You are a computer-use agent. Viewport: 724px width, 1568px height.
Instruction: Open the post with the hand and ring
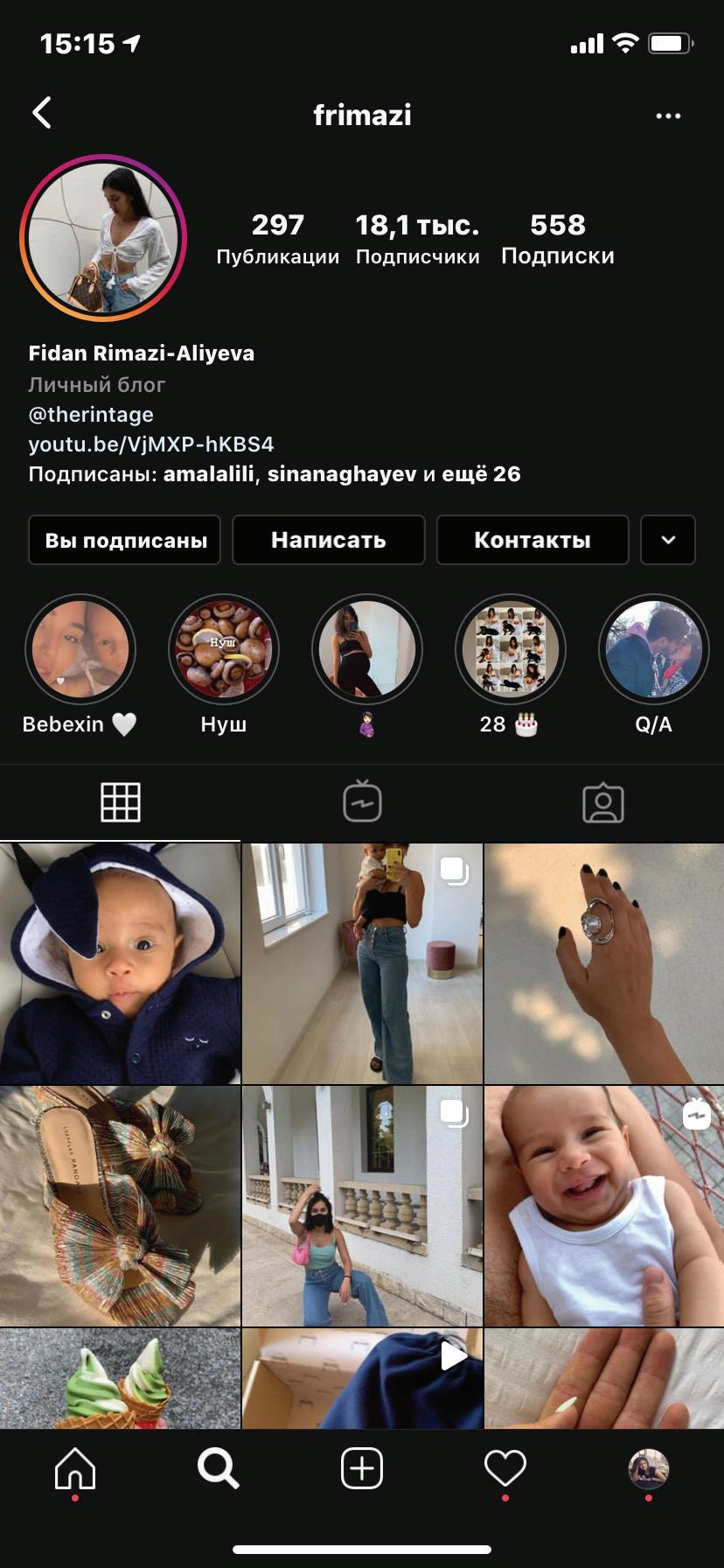[x=604, y=963]
